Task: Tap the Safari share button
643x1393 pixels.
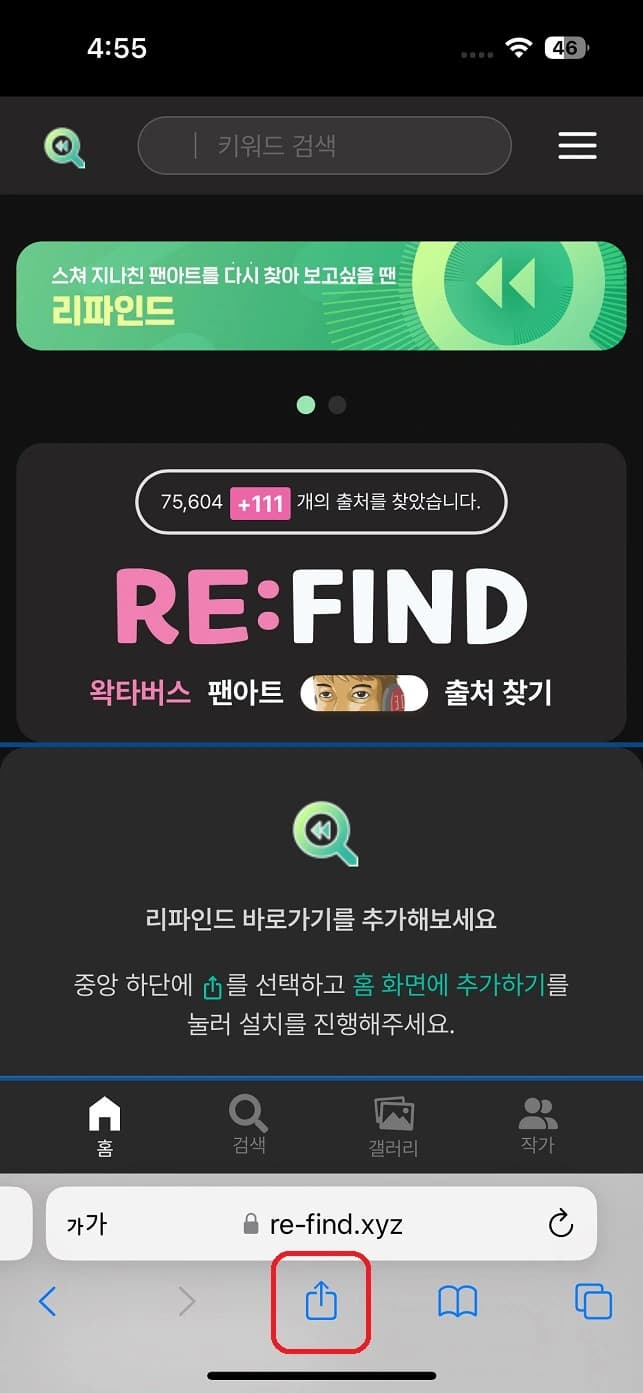Action: click(321, 1301)
